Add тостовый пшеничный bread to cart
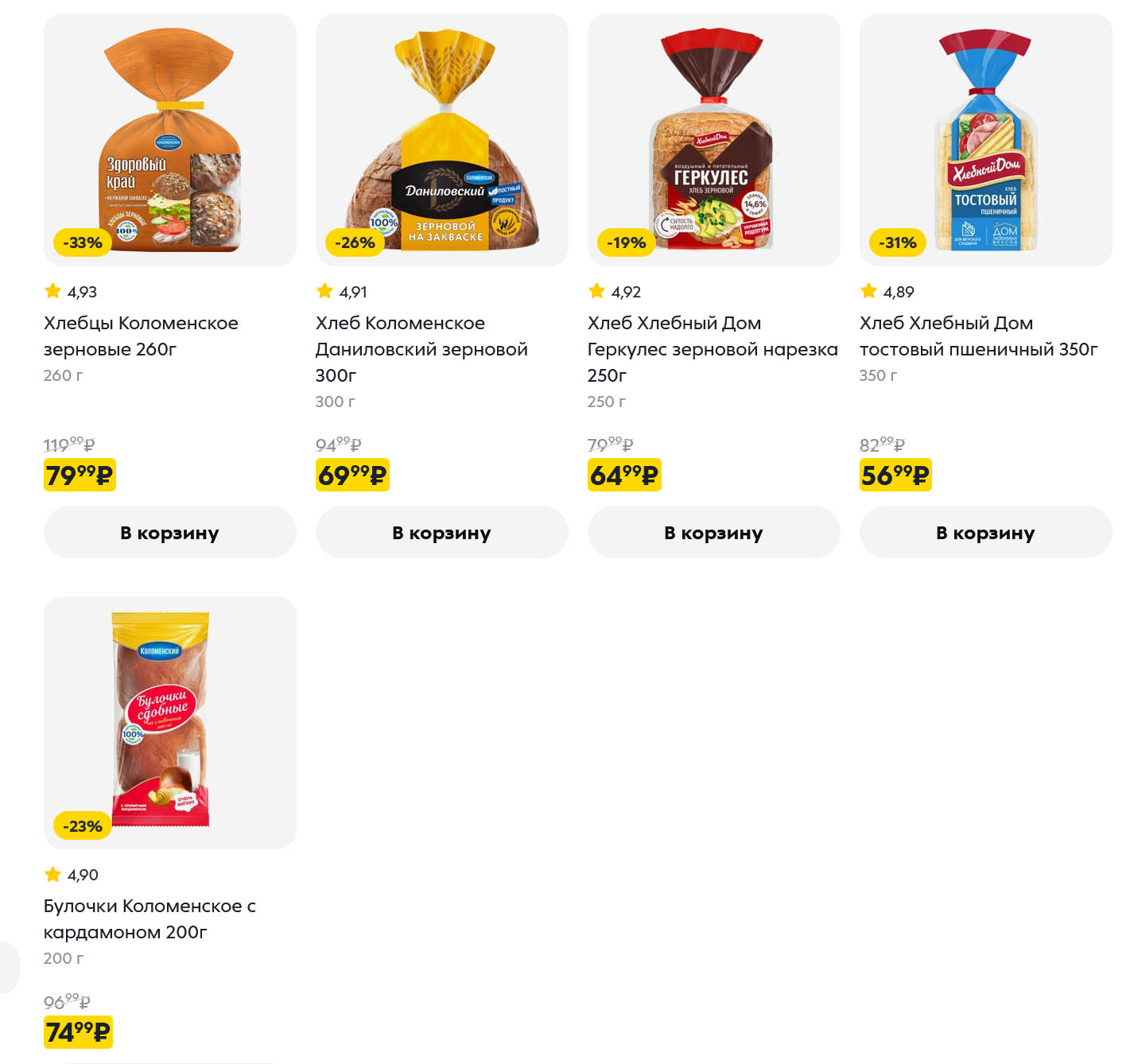Viewport: 1134px width, 1064px height. [x=985, y=533]
